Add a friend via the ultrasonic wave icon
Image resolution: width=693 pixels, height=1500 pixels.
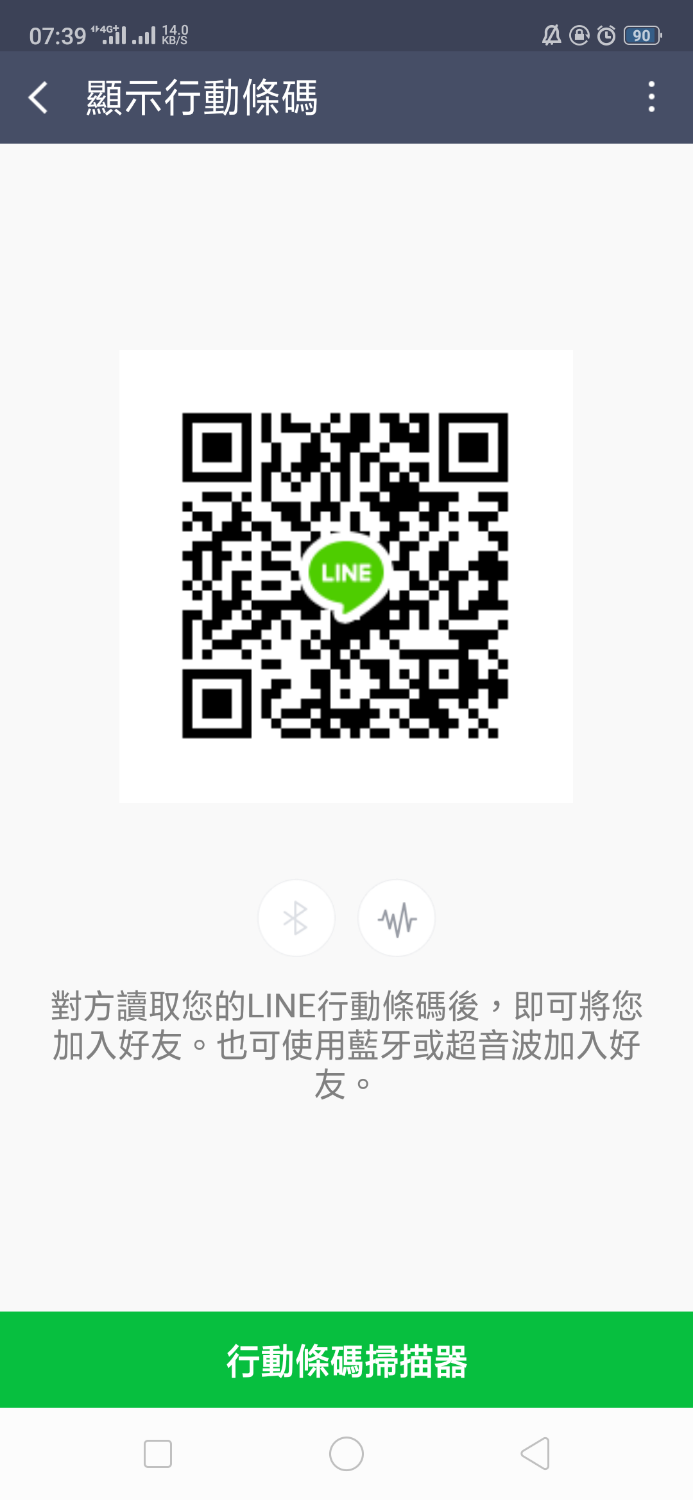point(396,918)
